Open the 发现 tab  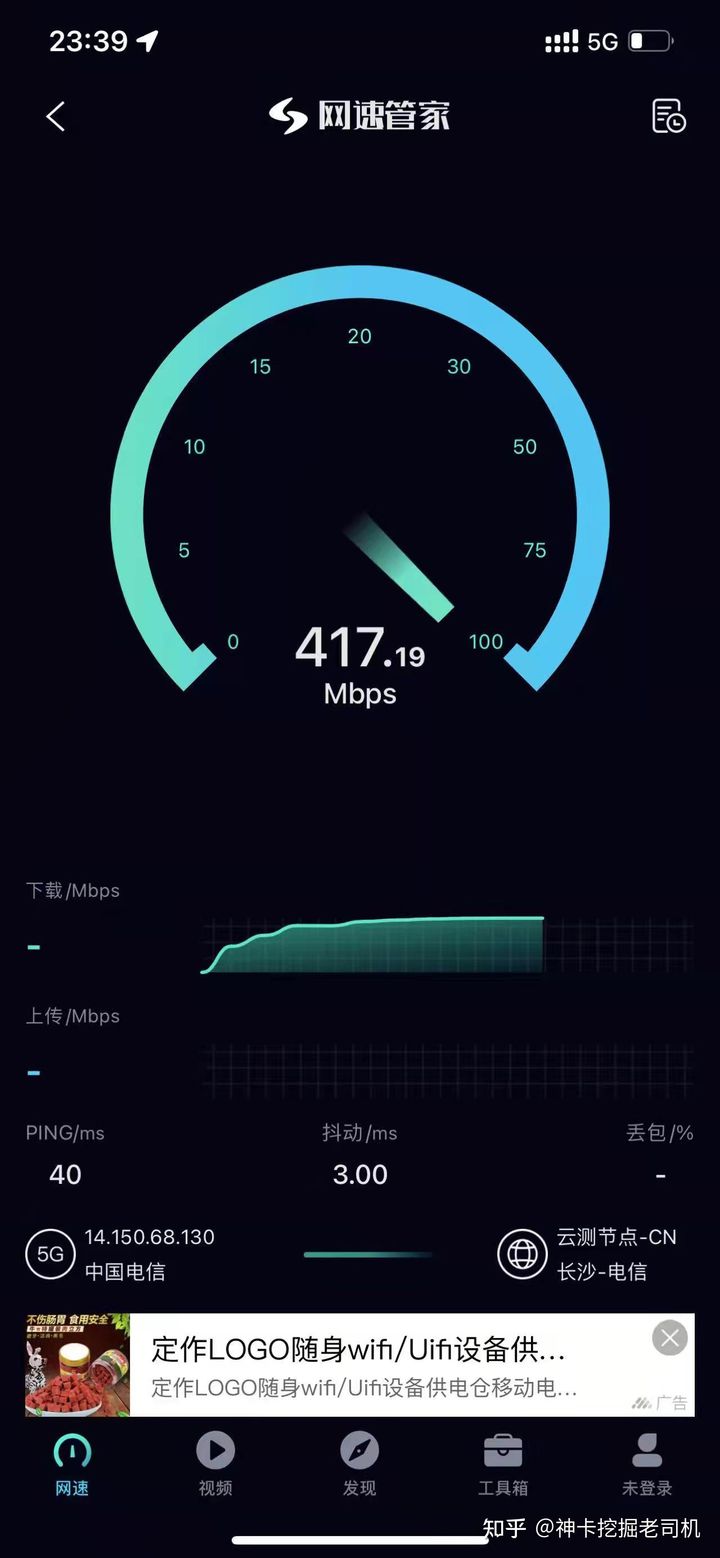pos(359,1465)
